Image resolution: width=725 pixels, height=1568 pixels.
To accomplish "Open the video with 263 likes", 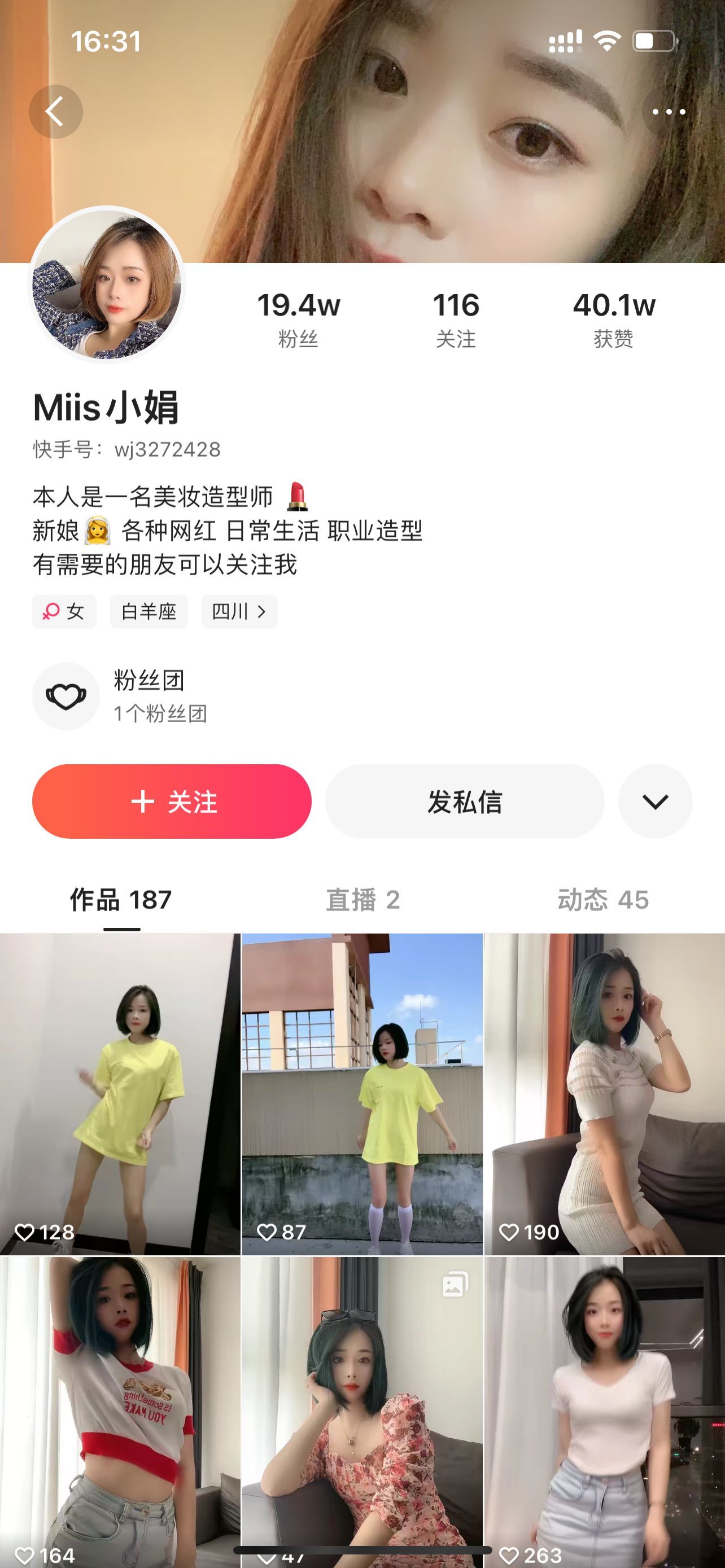I will (605, 1406).
